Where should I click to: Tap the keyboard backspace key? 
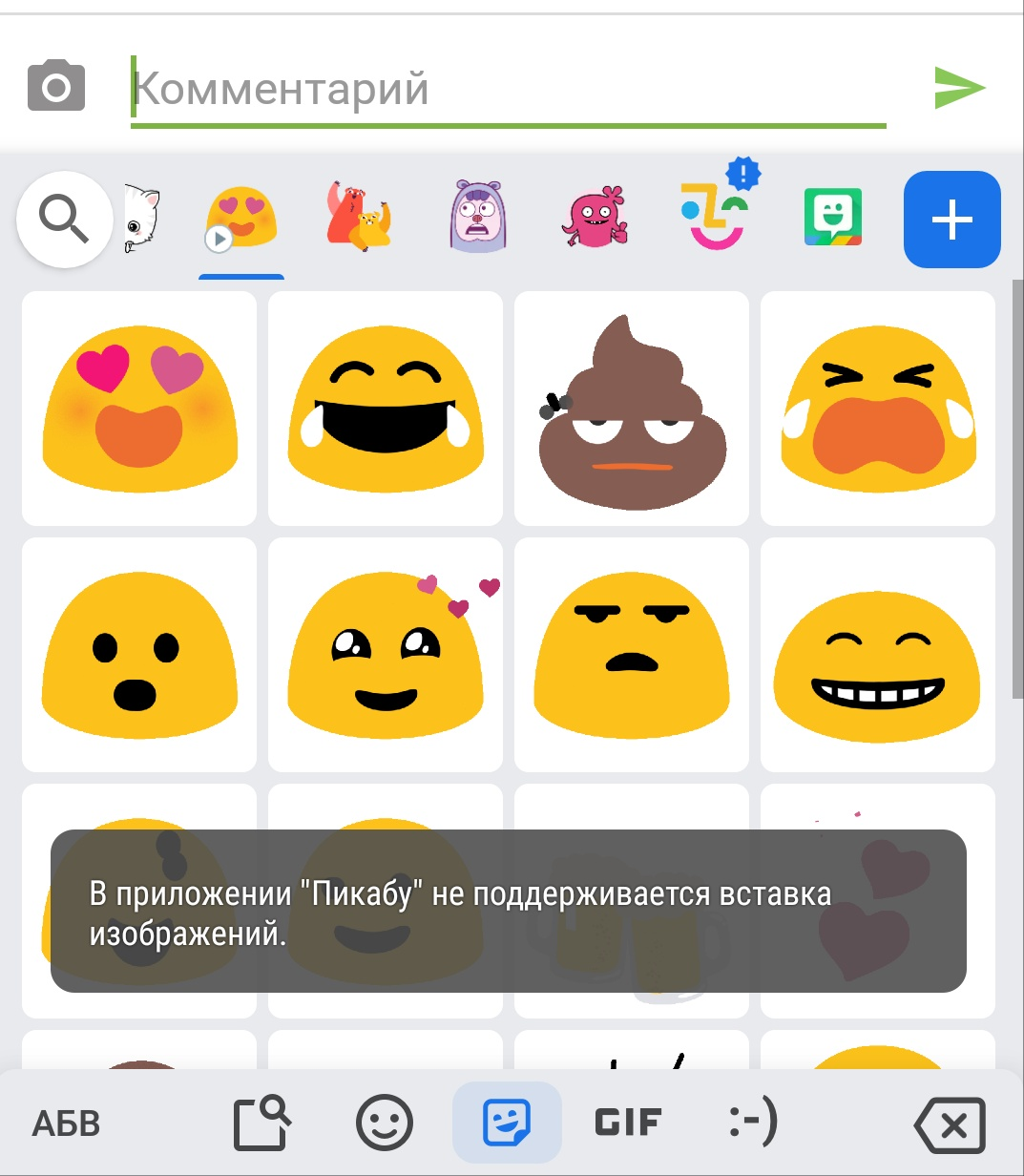[x=951, y=1124]
